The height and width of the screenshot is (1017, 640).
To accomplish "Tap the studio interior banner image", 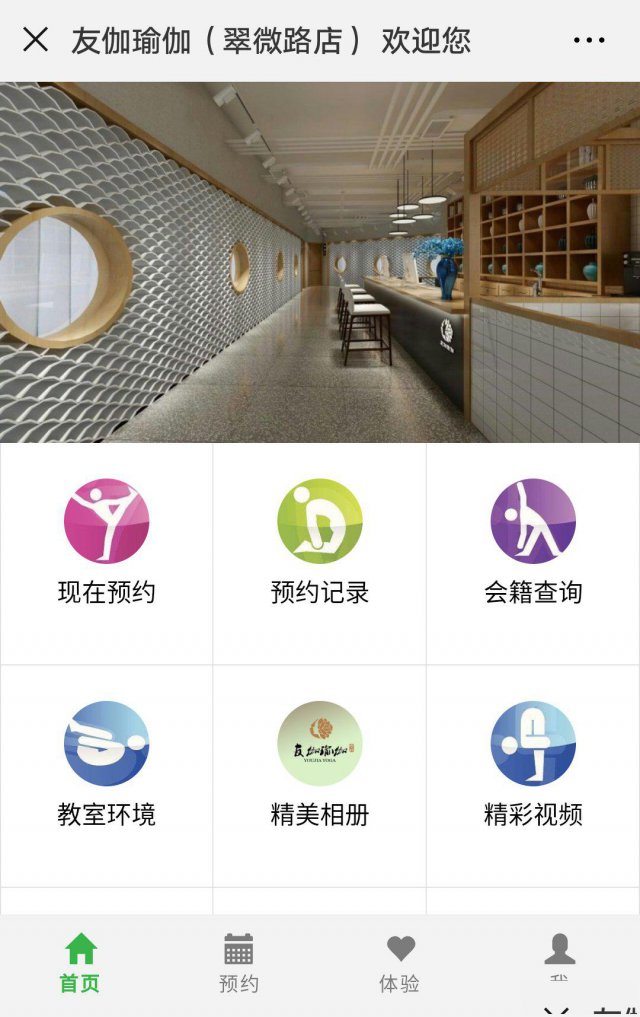I will (x=320, y=262).
